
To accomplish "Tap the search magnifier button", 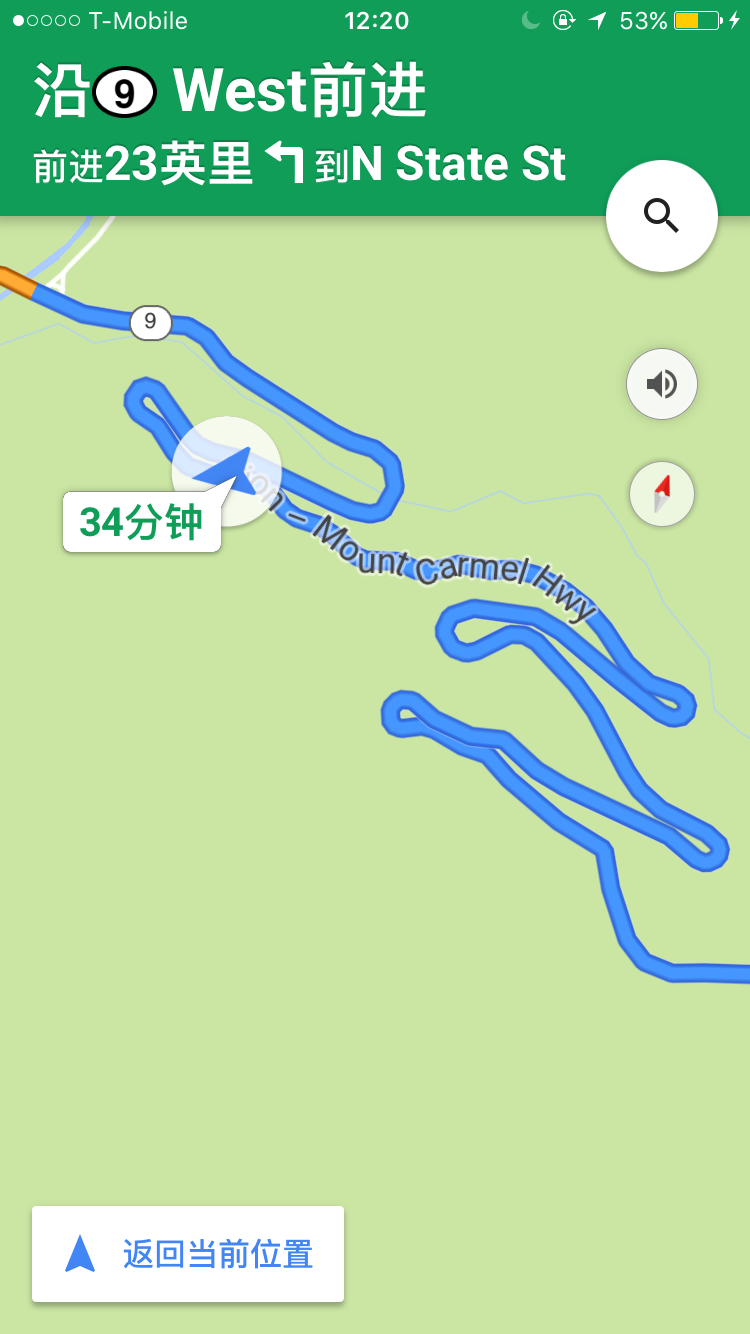I will 661,216.
